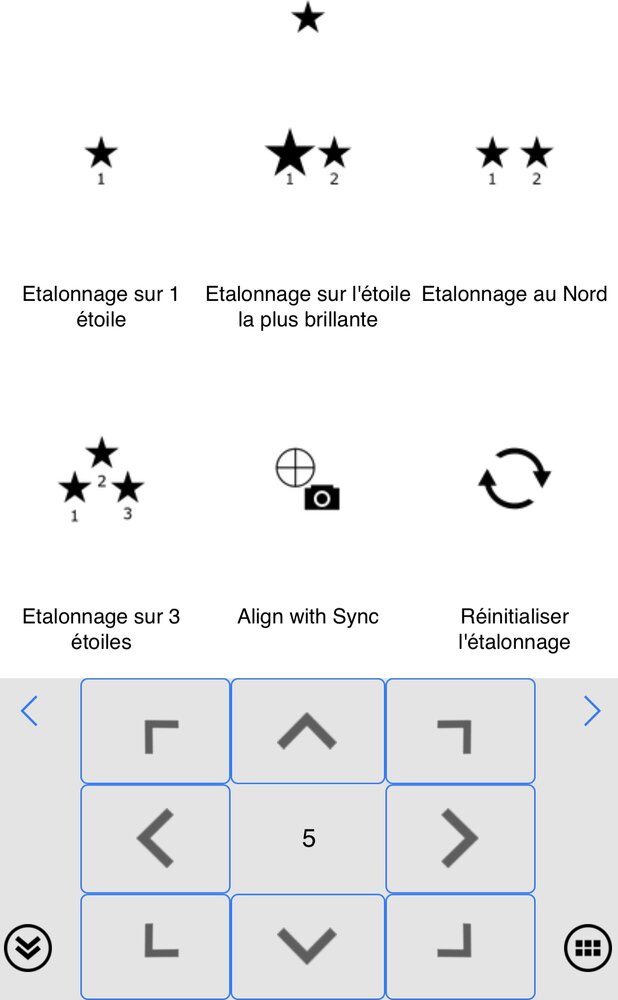Screen dimensions: 618x1000
Task: Go to next control panel with right chevron
Action: point(592,711)
